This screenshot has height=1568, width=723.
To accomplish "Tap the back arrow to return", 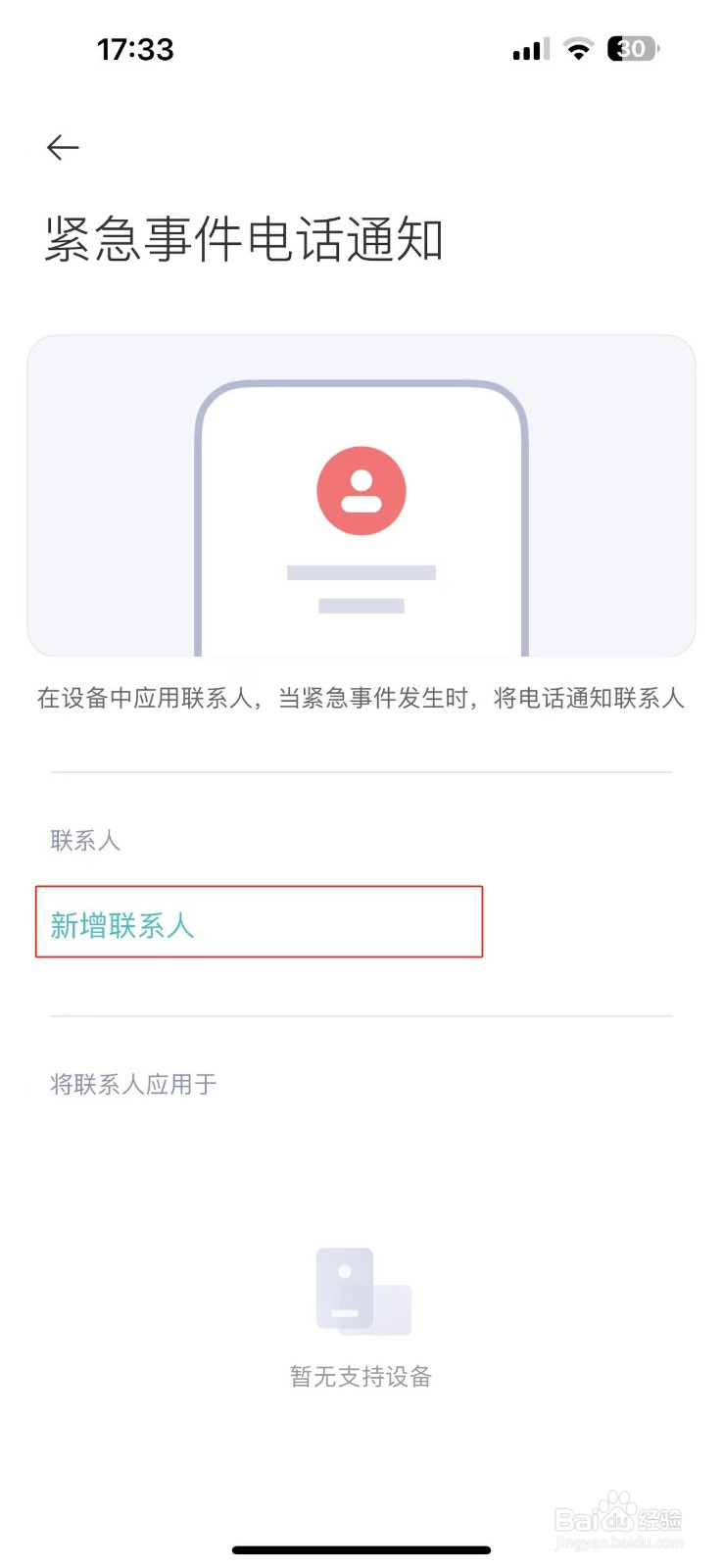I will (63, 147).
